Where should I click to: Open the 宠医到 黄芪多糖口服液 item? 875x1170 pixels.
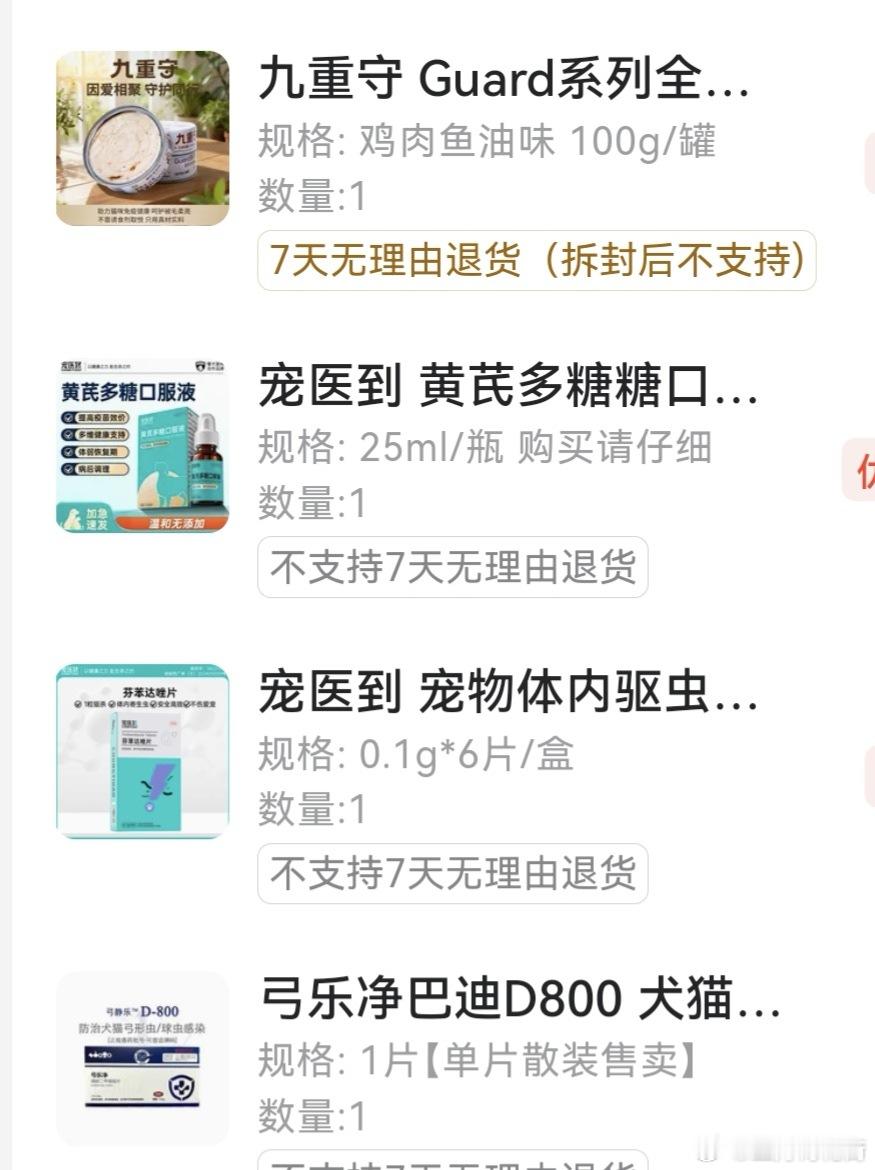tap(507, 385)
